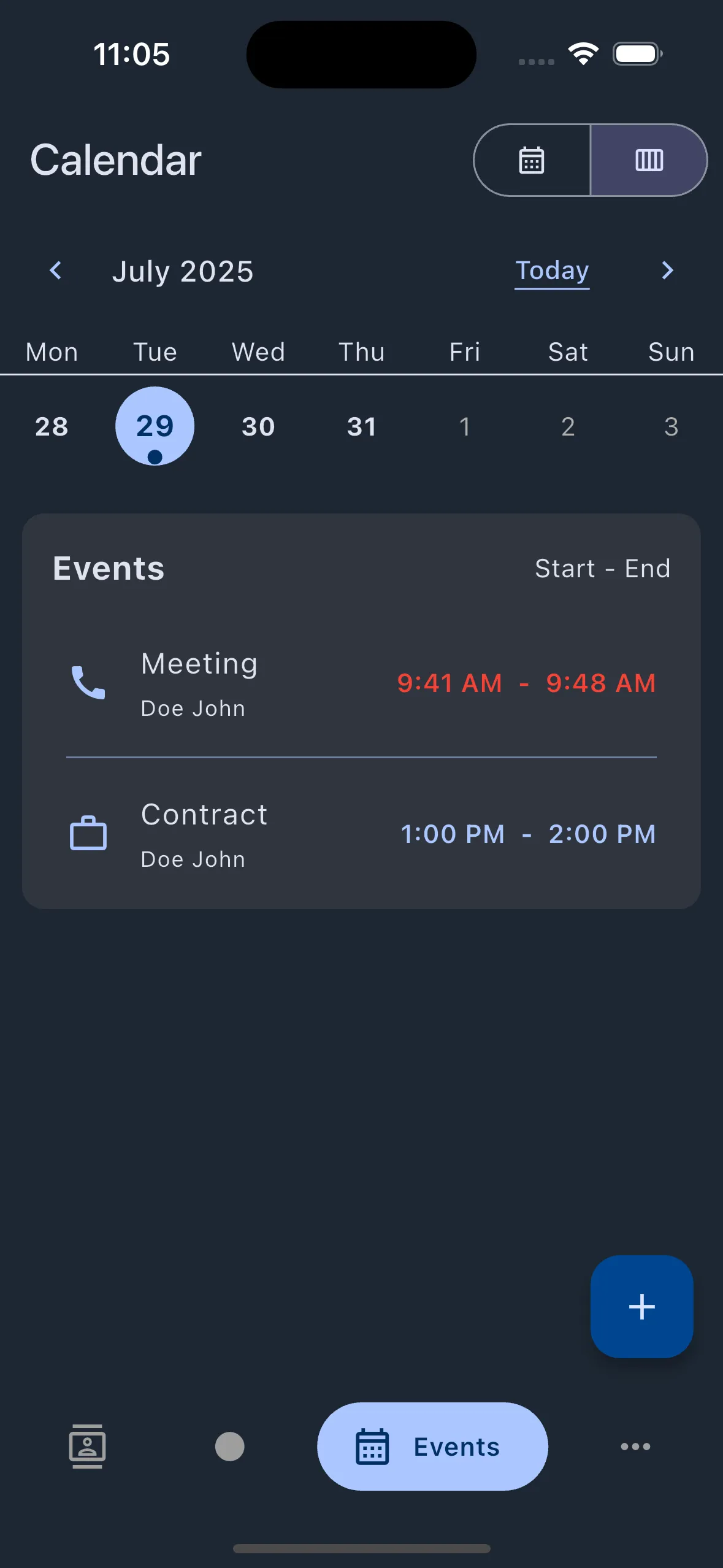Select Wednesday the 30th in week strip

coord(258,426)
